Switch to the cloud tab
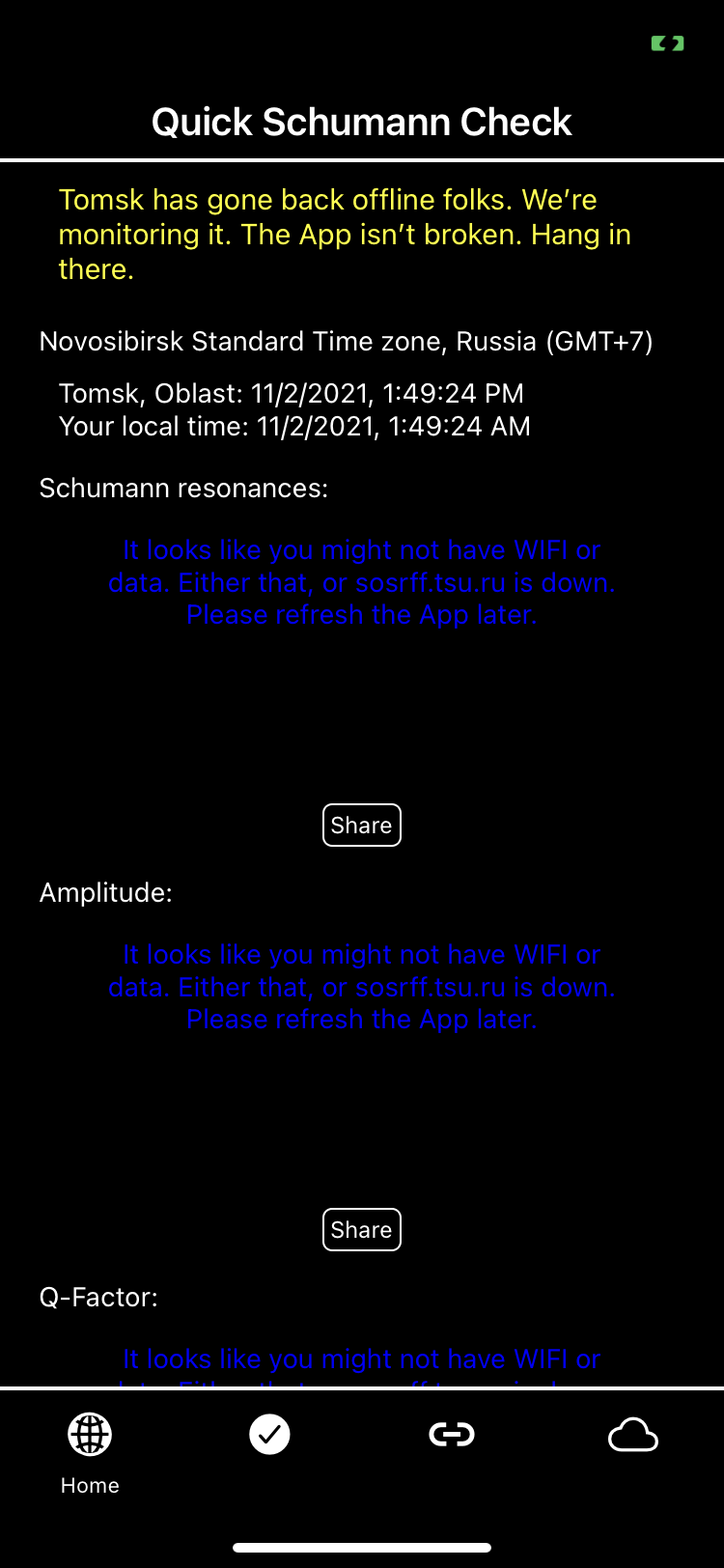The image size is (724, 1568). point(633,1435)
